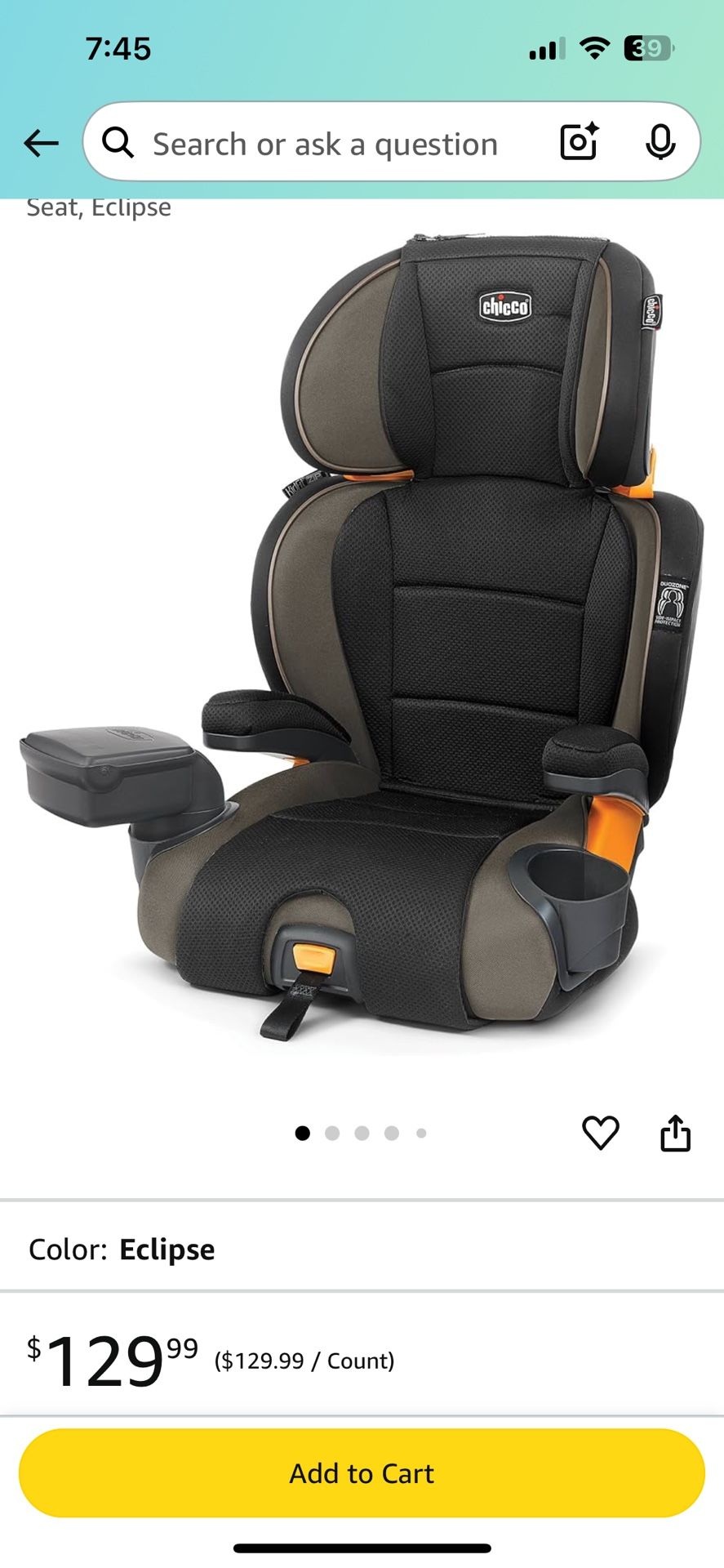This screenshot has width=724, height=1568.
Task: Tap the Add to Cart button
Action: [x=362, y=1472]
